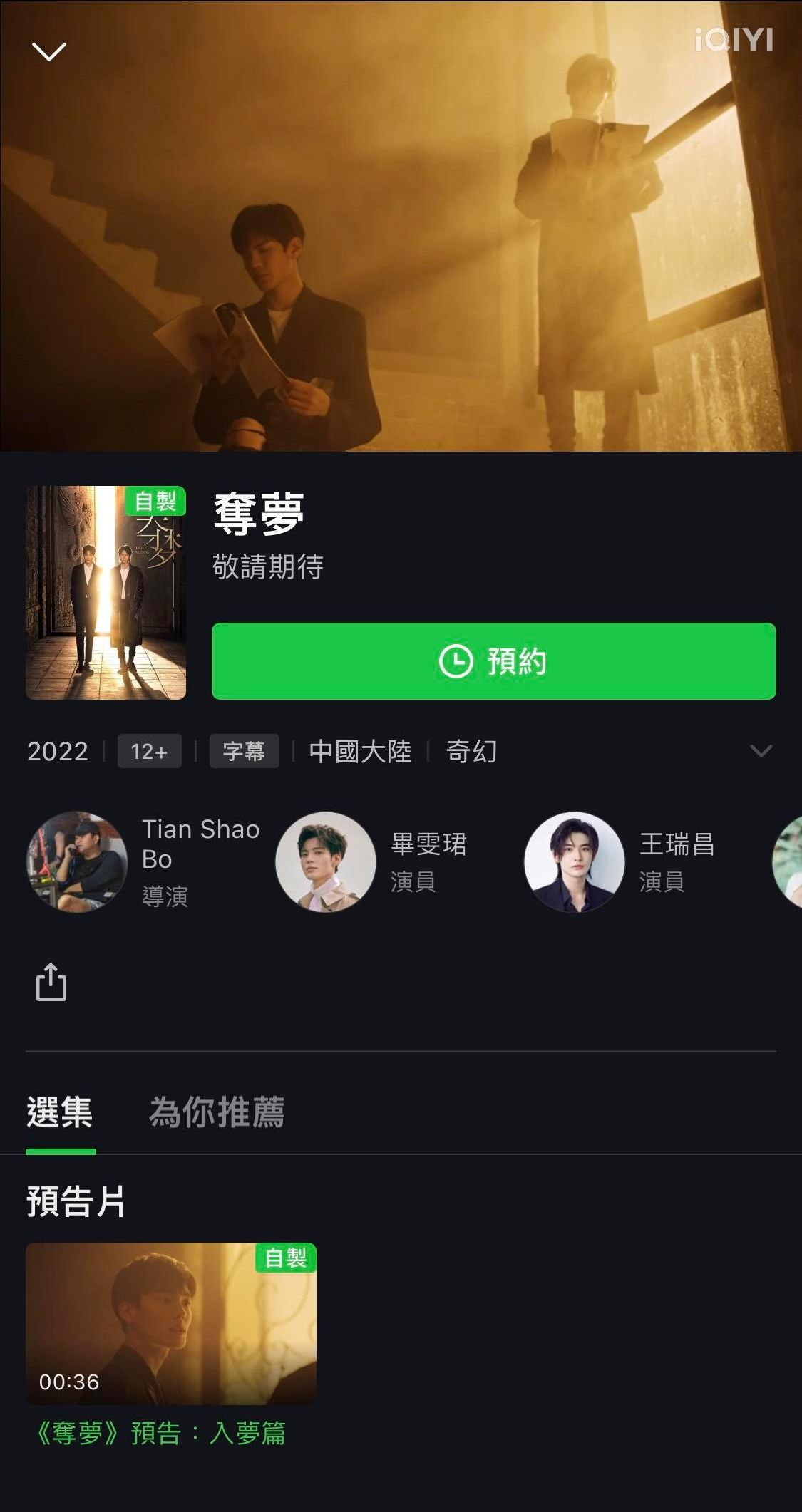This screenshot has width=802, height=1512.
Task: Select the 選集 episodes tab
Action: 60,1112
